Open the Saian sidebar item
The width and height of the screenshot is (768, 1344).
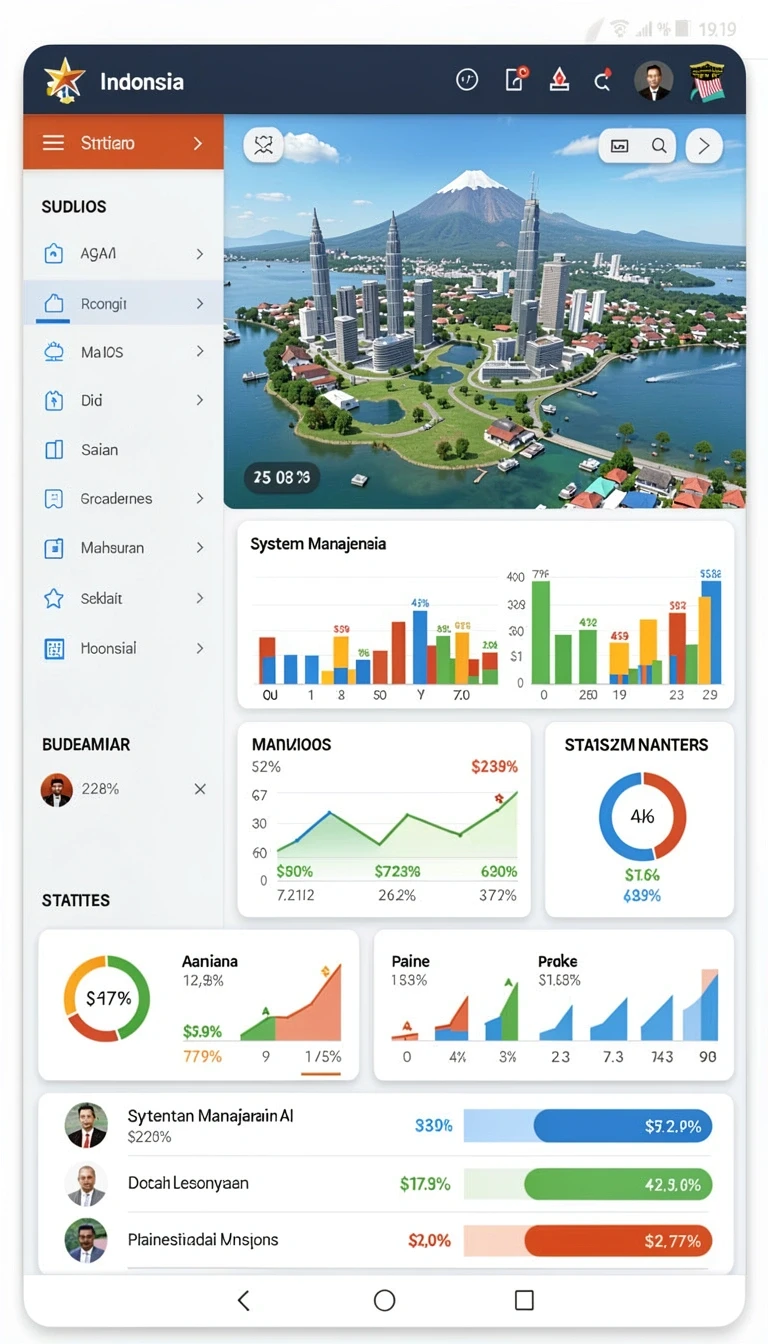tap(124, 450)
